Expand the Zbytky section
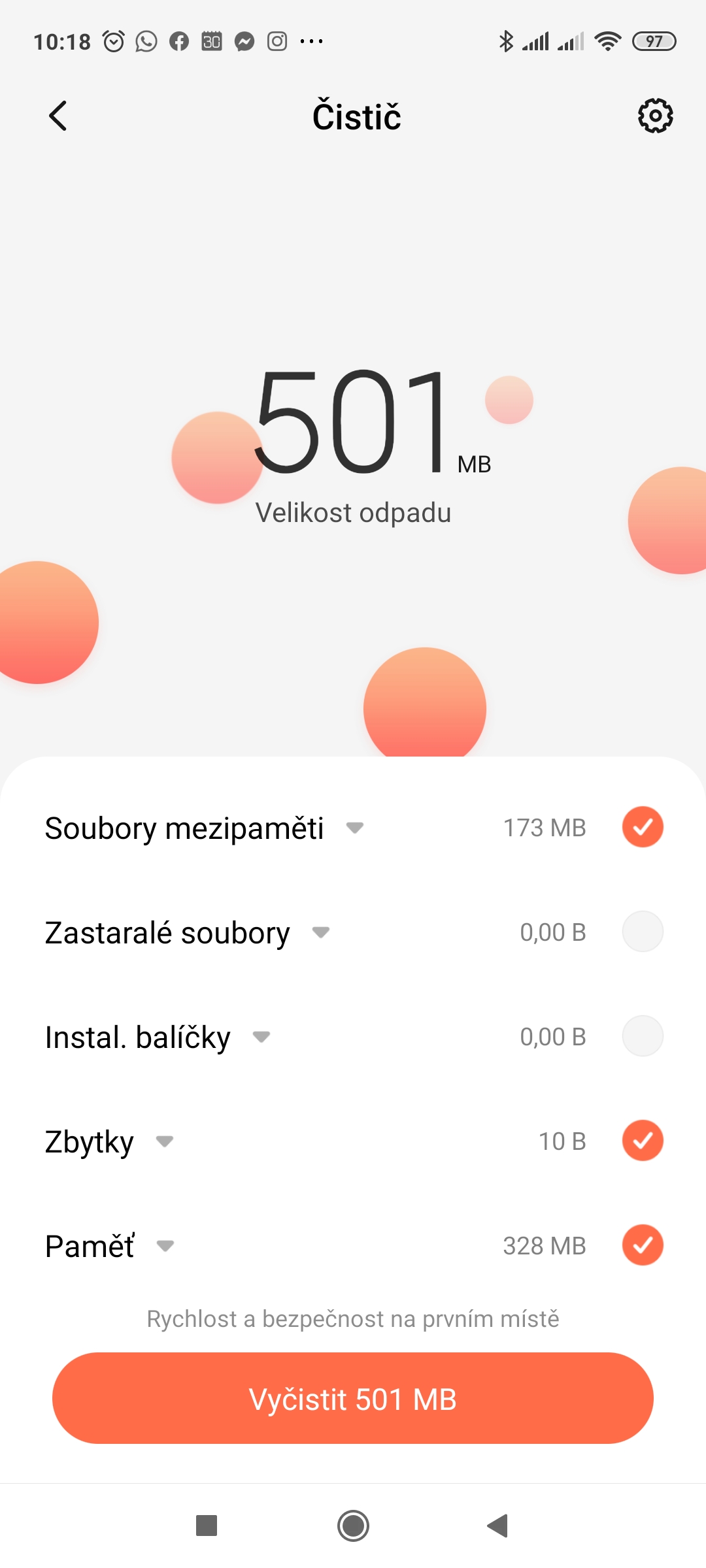Viewport: 706px width, 1568px height. pyautogui.click(x=165, y=1142)
